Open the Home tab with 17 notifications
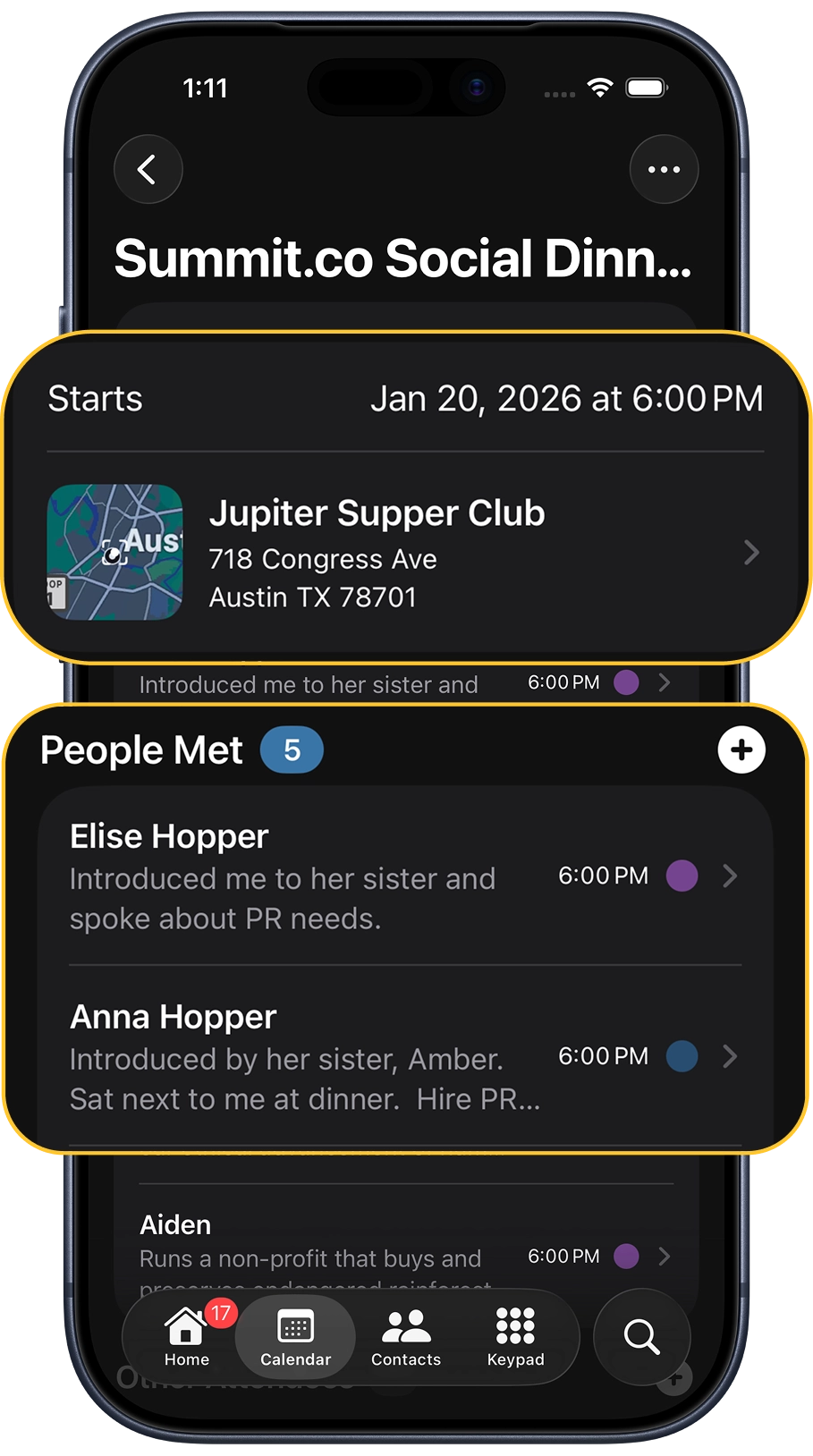Screen dimensions: 813x1456 [185, 1334]
